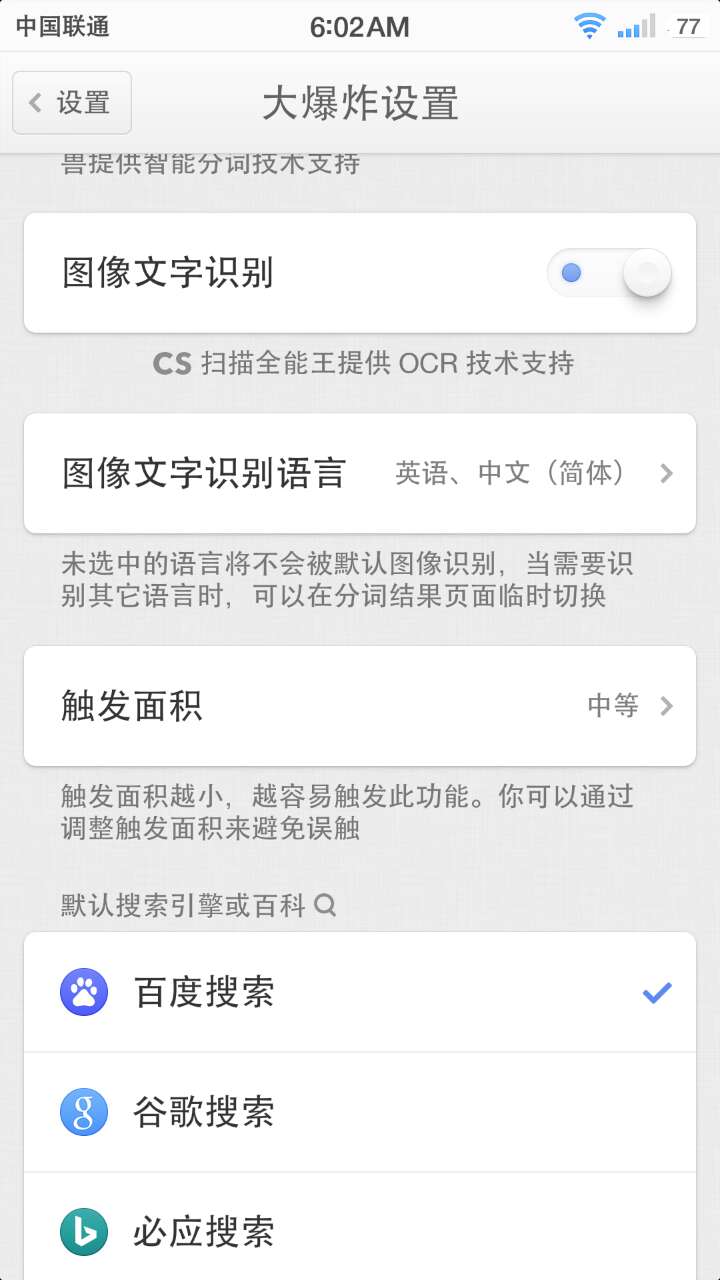Select 谷歌搜索 as default search engine
This screenshot has width=720, height=1280.
pyautogui.click(x=207, y=1111)
